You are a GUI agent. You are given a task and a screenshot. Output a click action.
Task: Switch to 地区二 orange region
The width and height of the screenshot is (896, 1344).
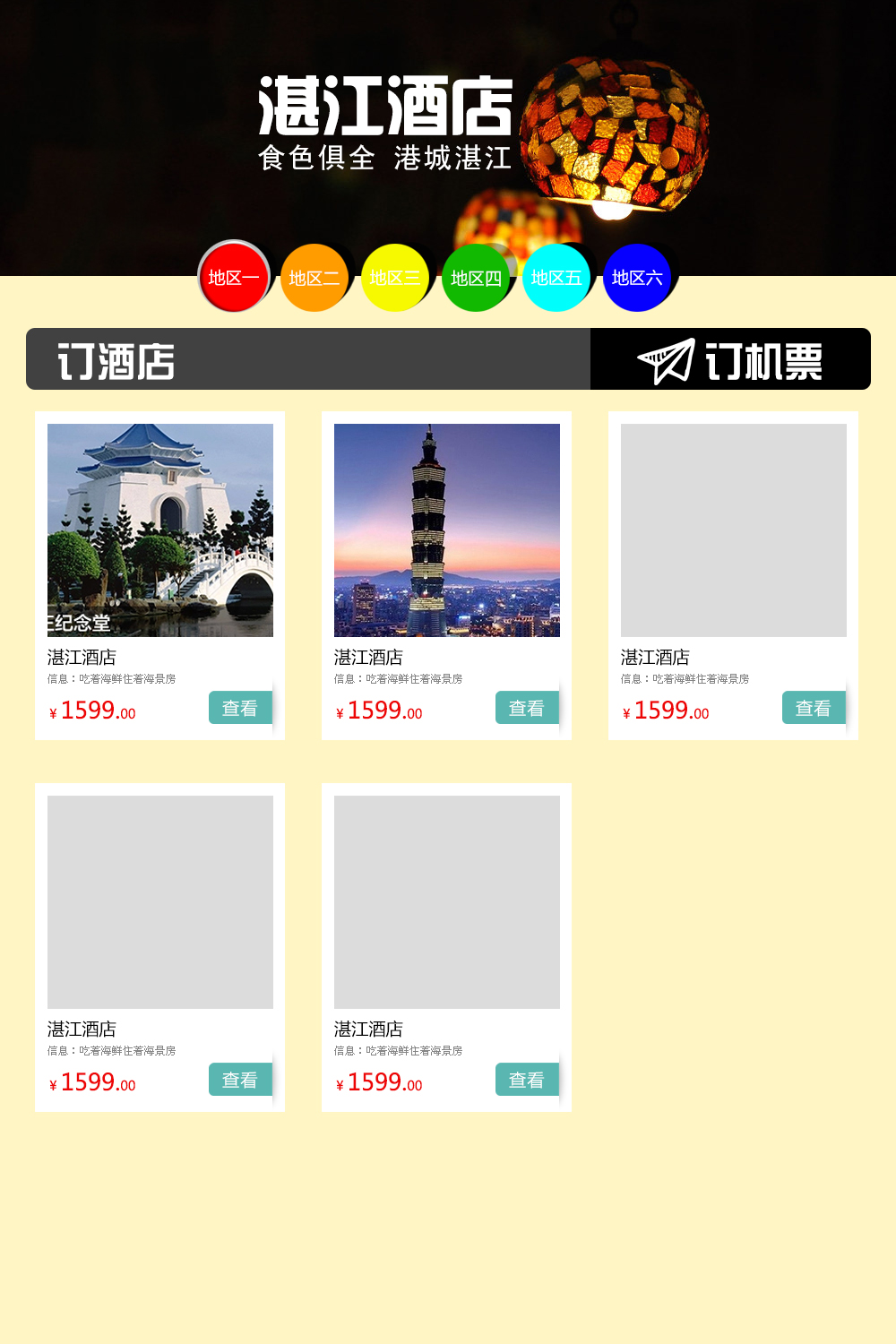tap(314, 278)
